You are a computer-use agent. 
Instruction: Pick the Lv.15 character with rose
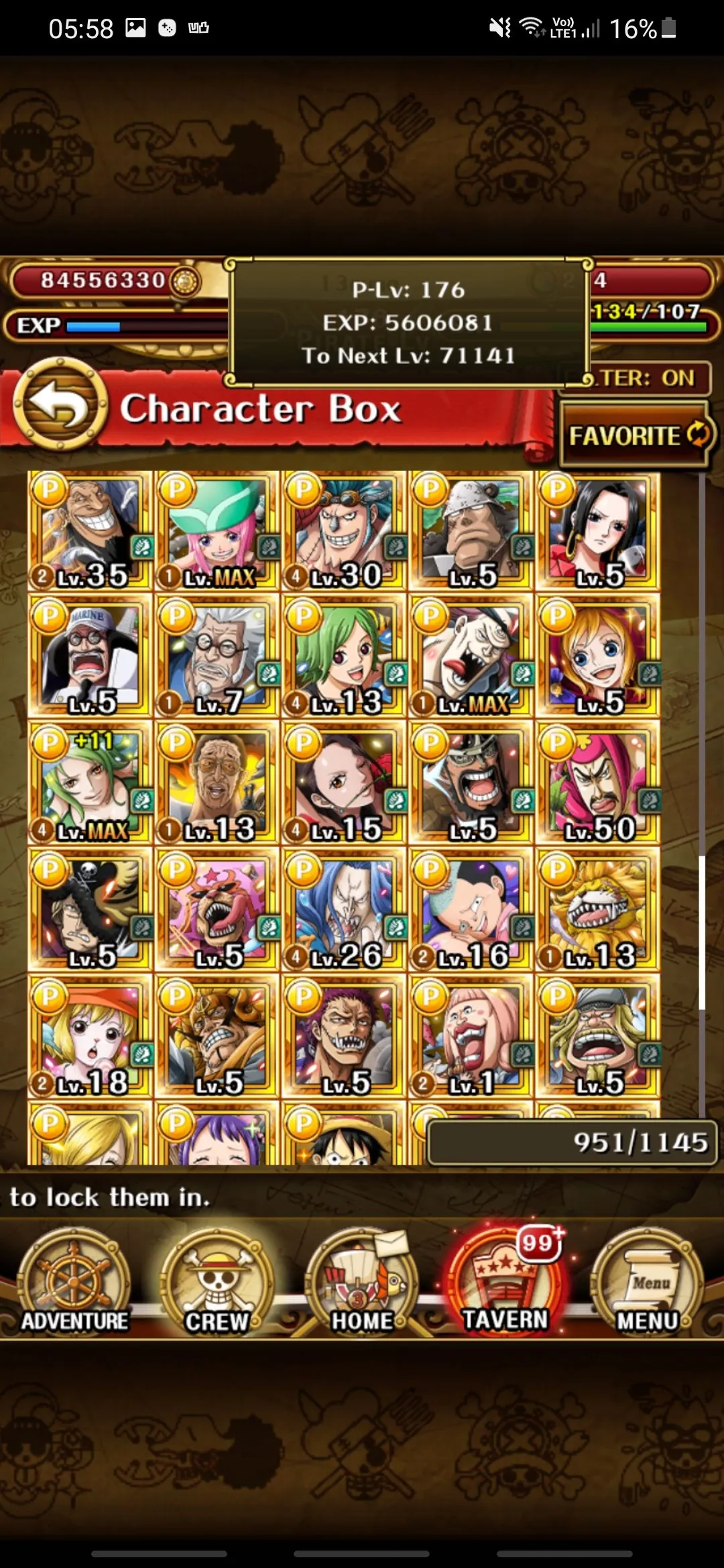pos(344,783)
